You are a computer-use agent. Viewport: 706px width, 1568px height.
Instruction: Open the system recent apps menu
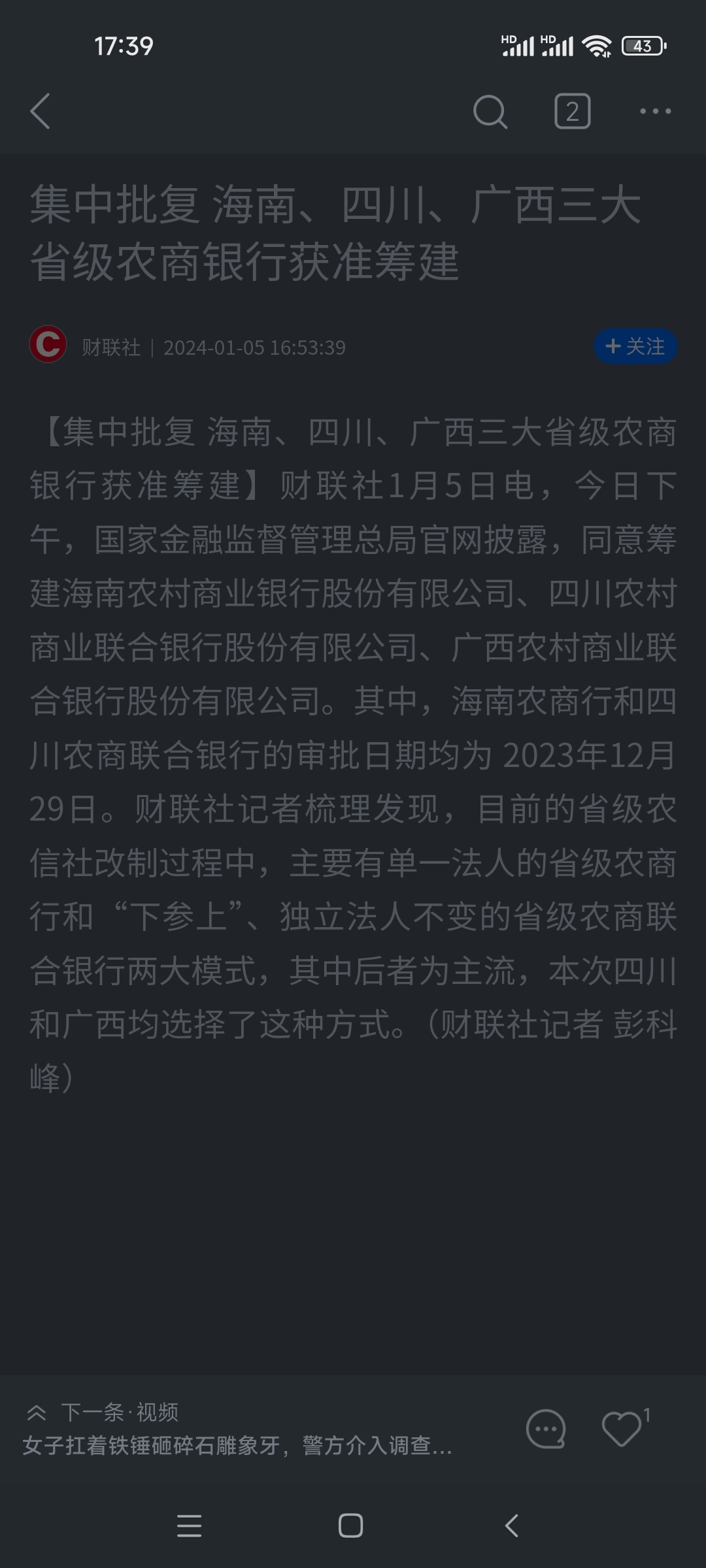[x=189, y=1526]
